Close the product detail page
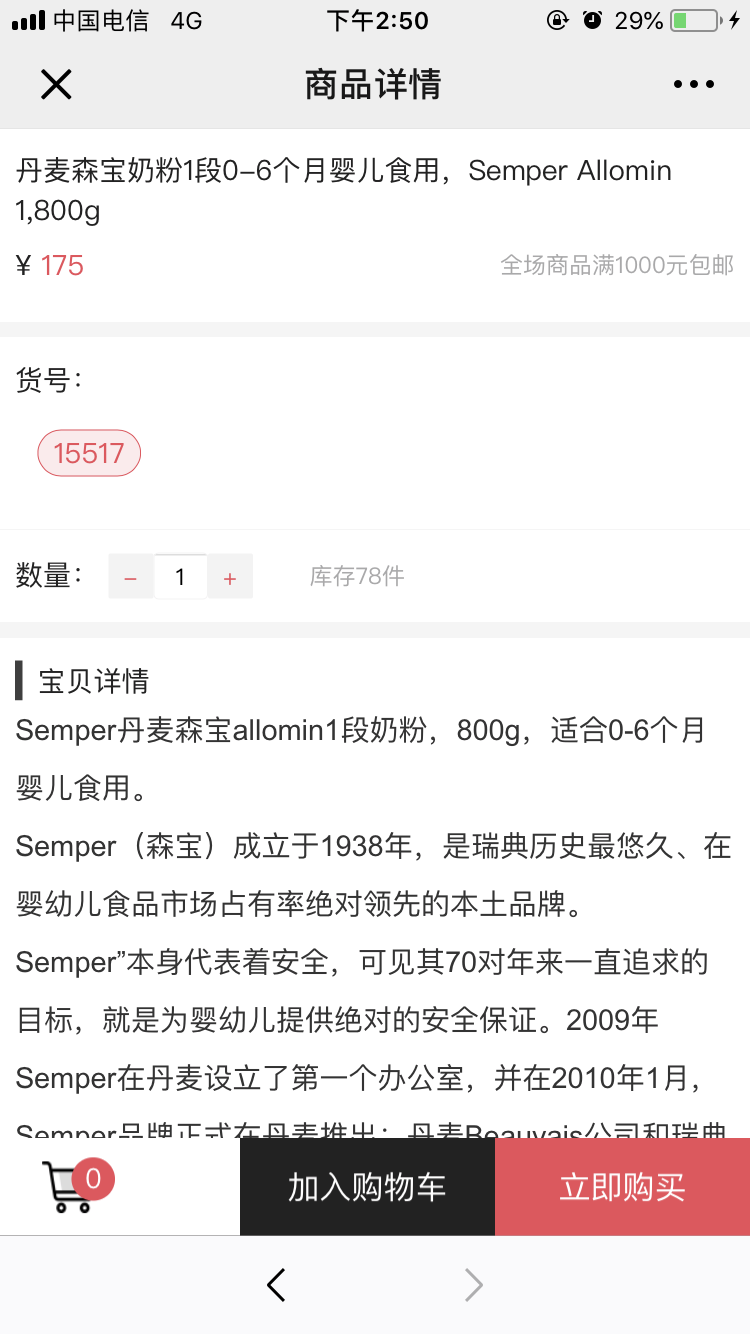The height and width of the screenshot is (1334, 750). click(56, 85)
